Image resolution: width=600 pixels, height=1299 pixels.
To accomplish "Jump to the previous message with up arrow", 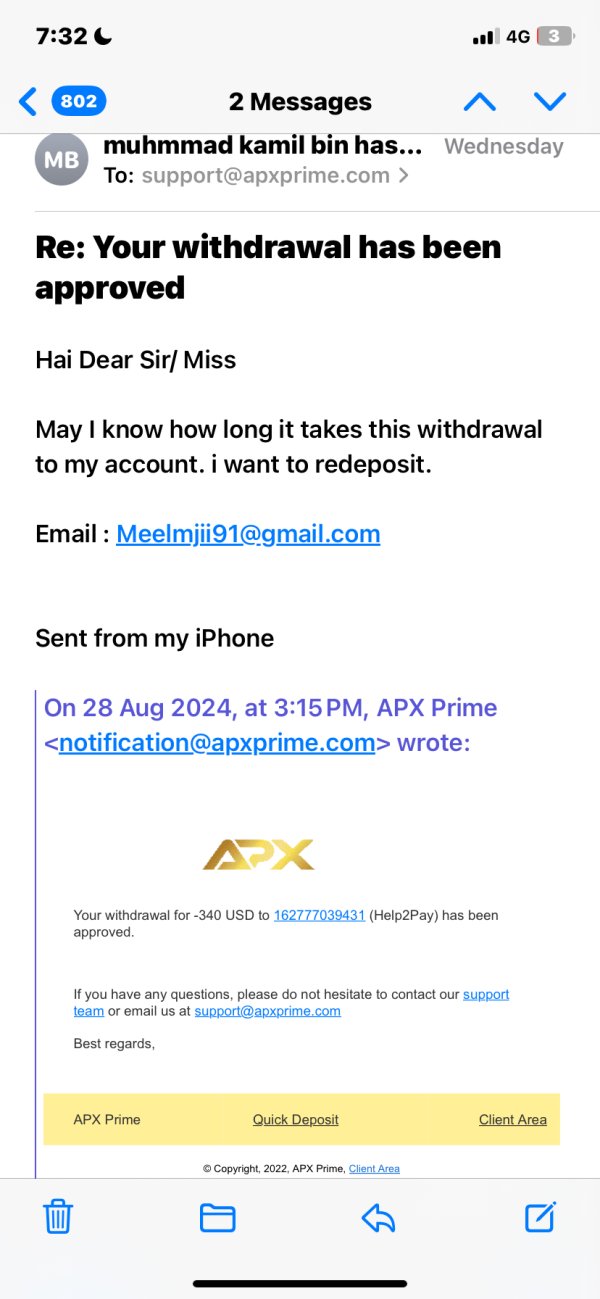I will [x=480, y=101].
